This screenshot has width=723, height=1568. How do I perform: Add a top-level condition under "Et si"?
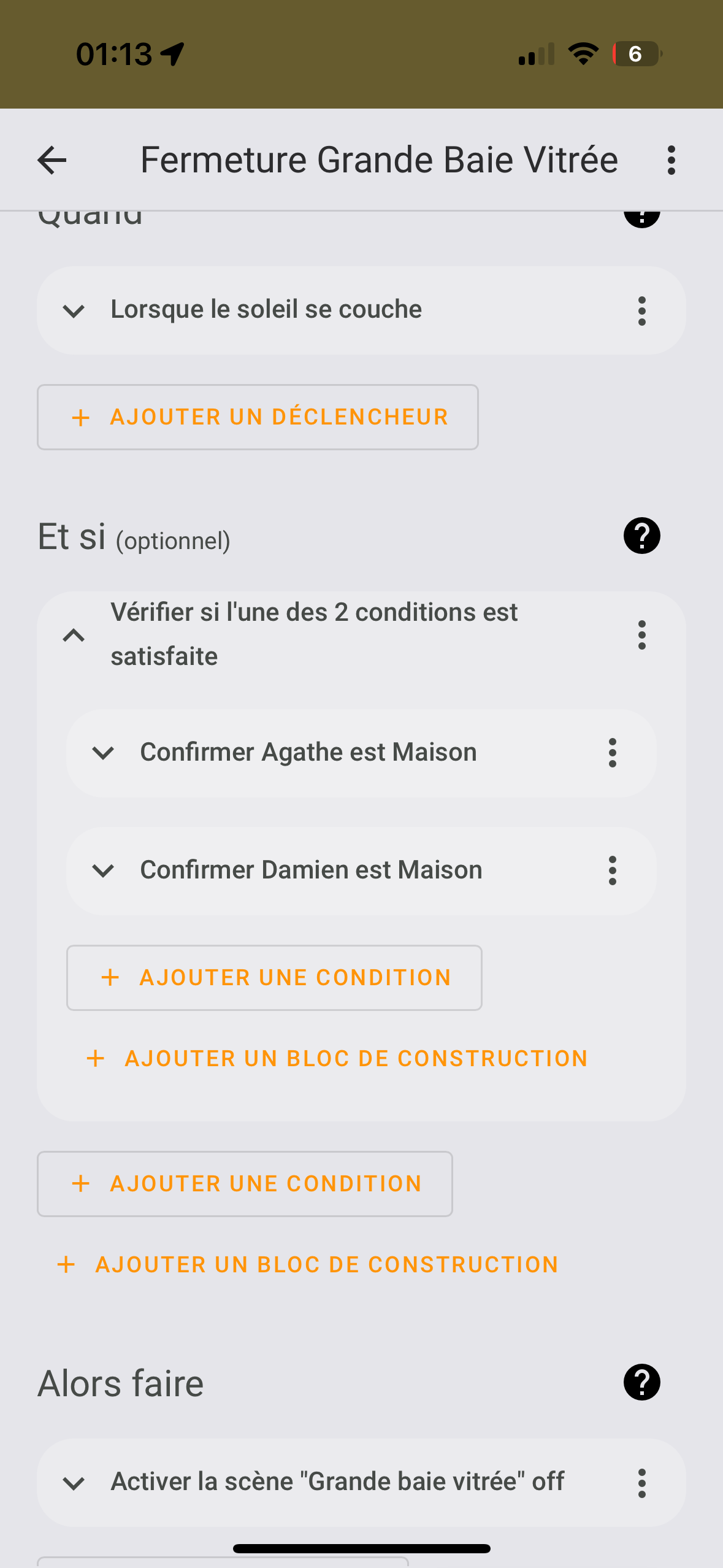tap(245, 1184)
